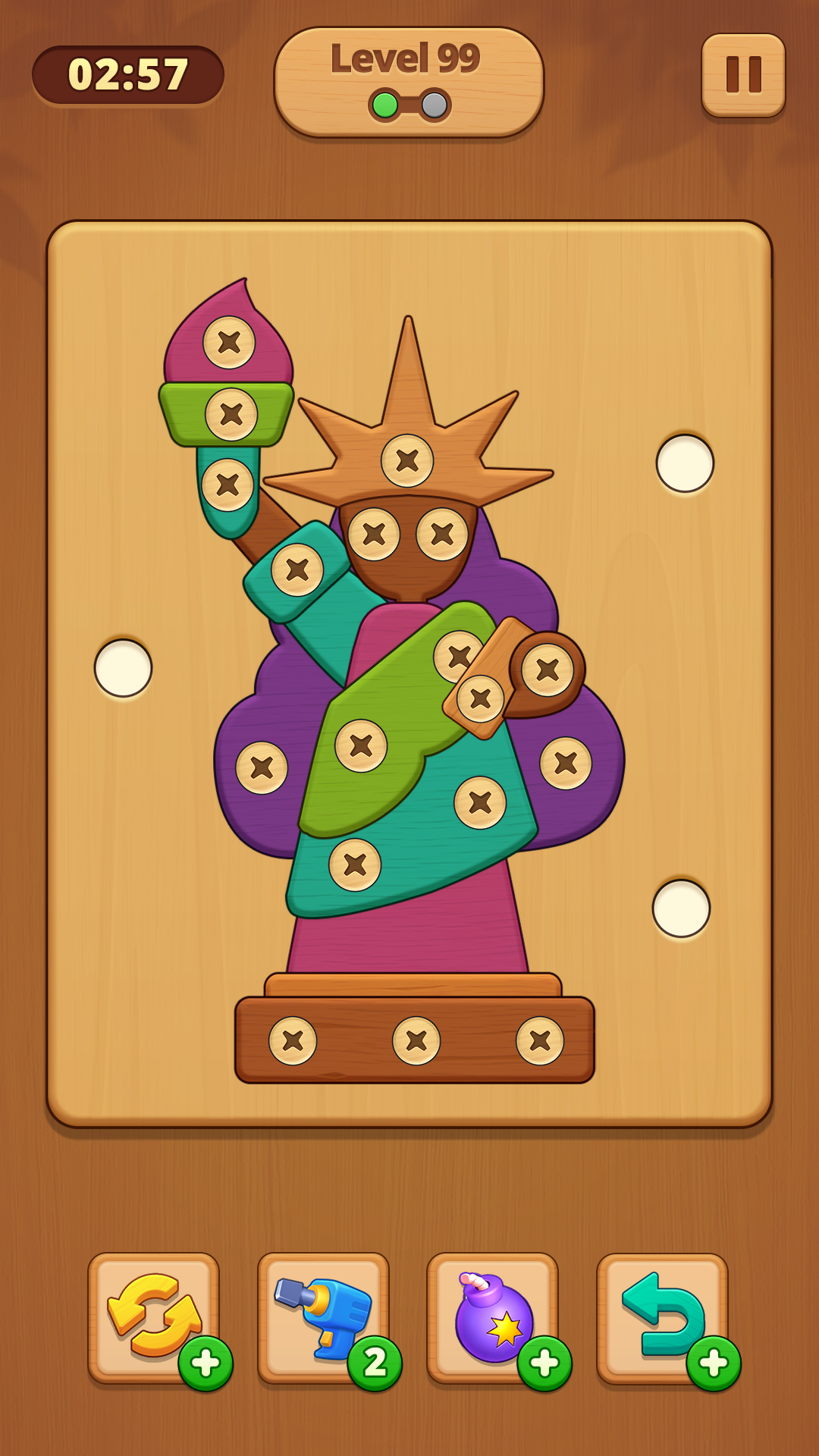Tap the screw on the teal arm band
819x1456 pixels.
pyautogui.click(x=298, y=570)
